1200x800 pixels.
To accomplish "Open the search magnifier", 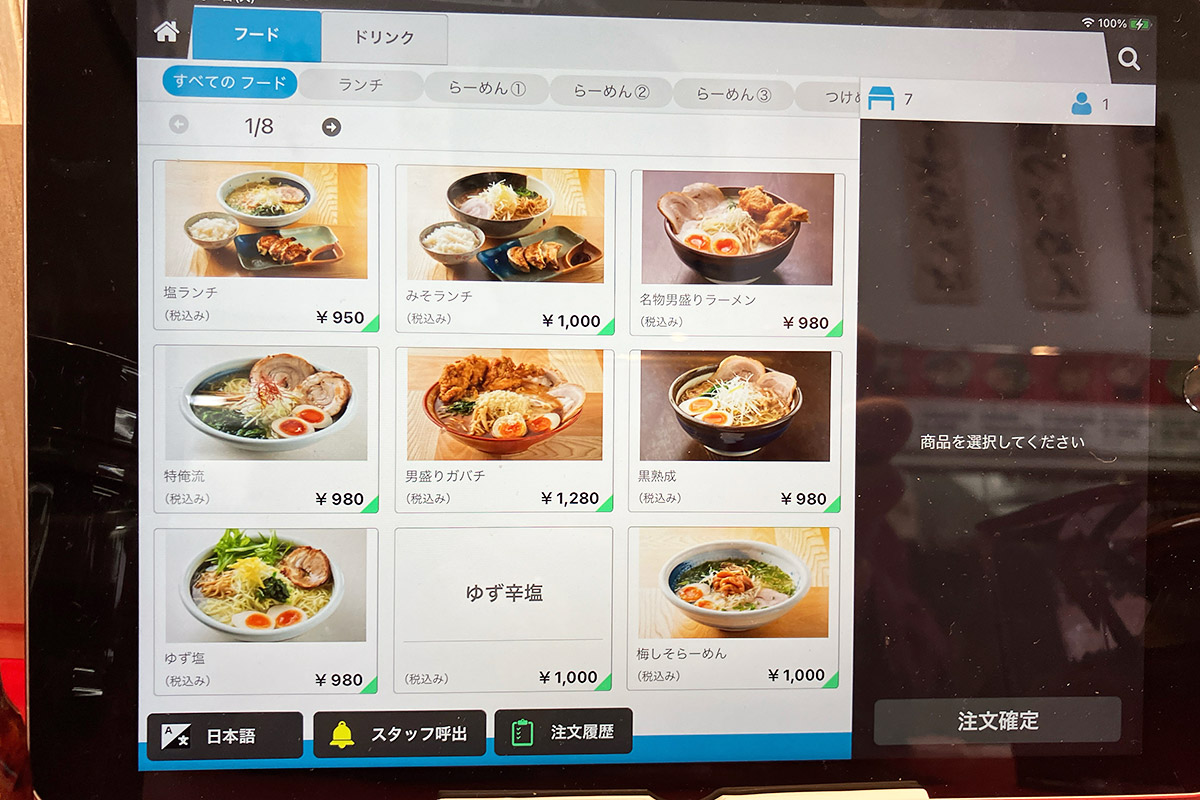I will click(x=1128, y=60).
